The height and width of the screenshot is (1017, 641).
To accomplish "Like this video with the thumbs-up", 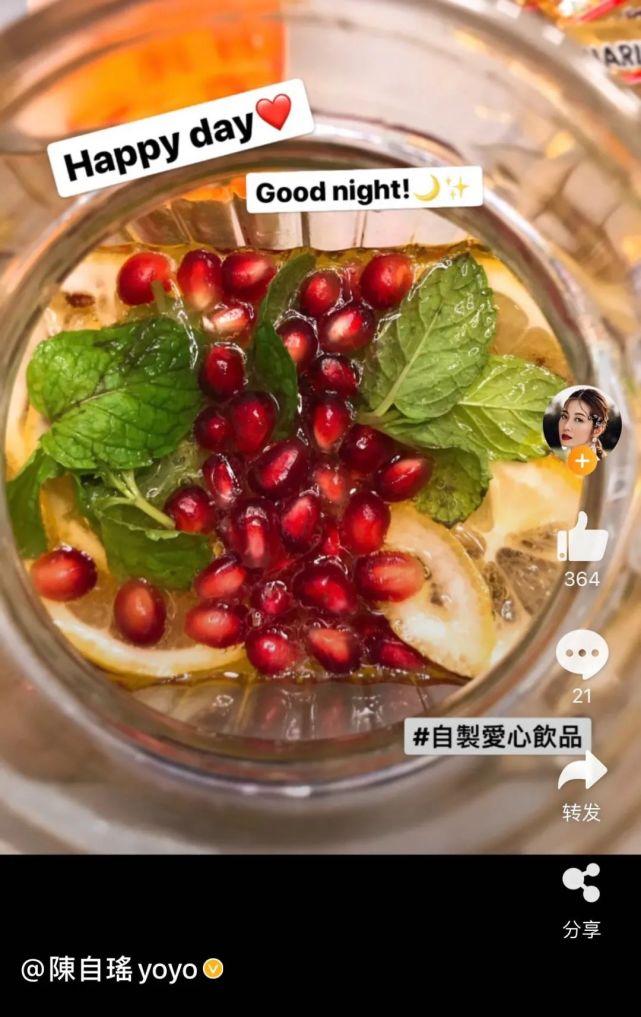I will [x=582, y=539].
